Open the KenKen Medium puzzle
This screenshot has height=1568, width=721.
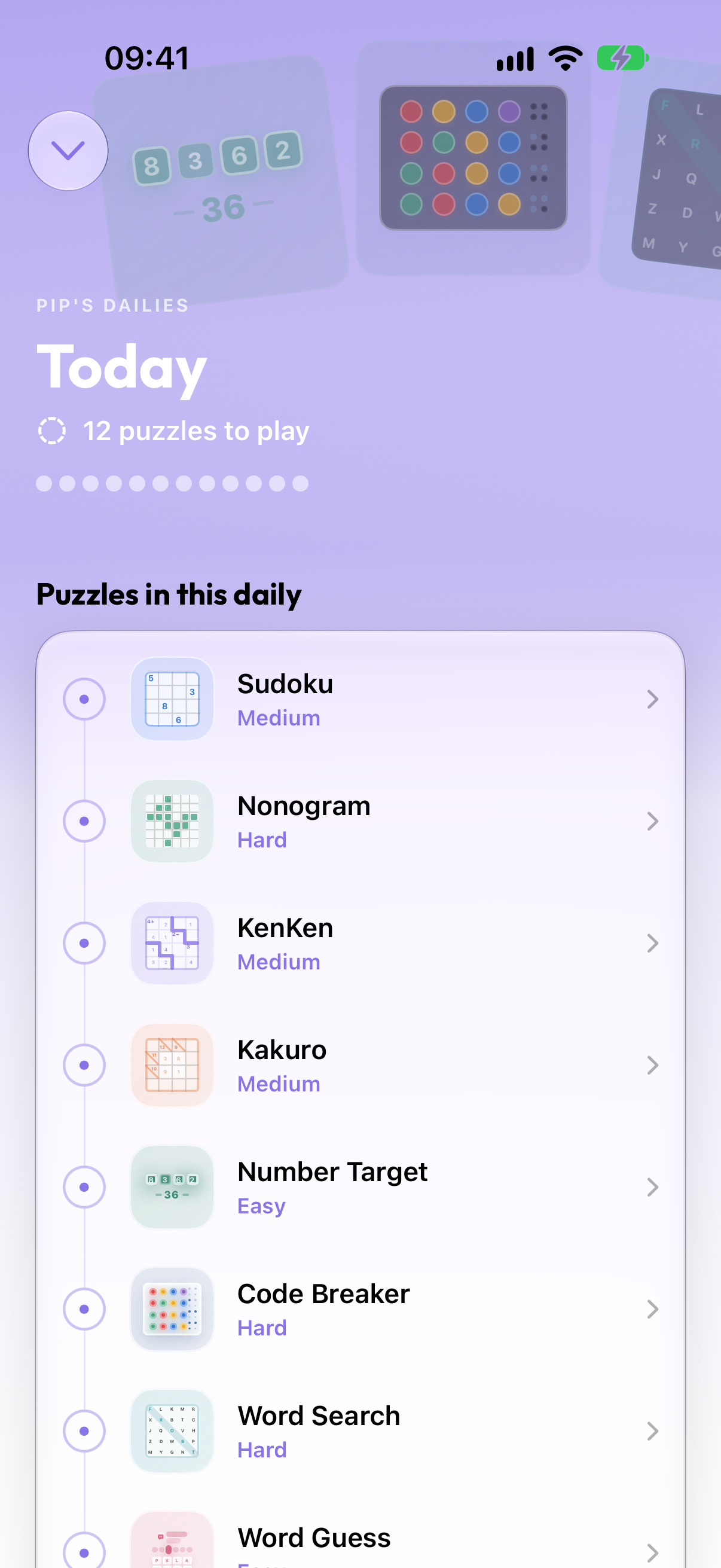coord(361,943)
